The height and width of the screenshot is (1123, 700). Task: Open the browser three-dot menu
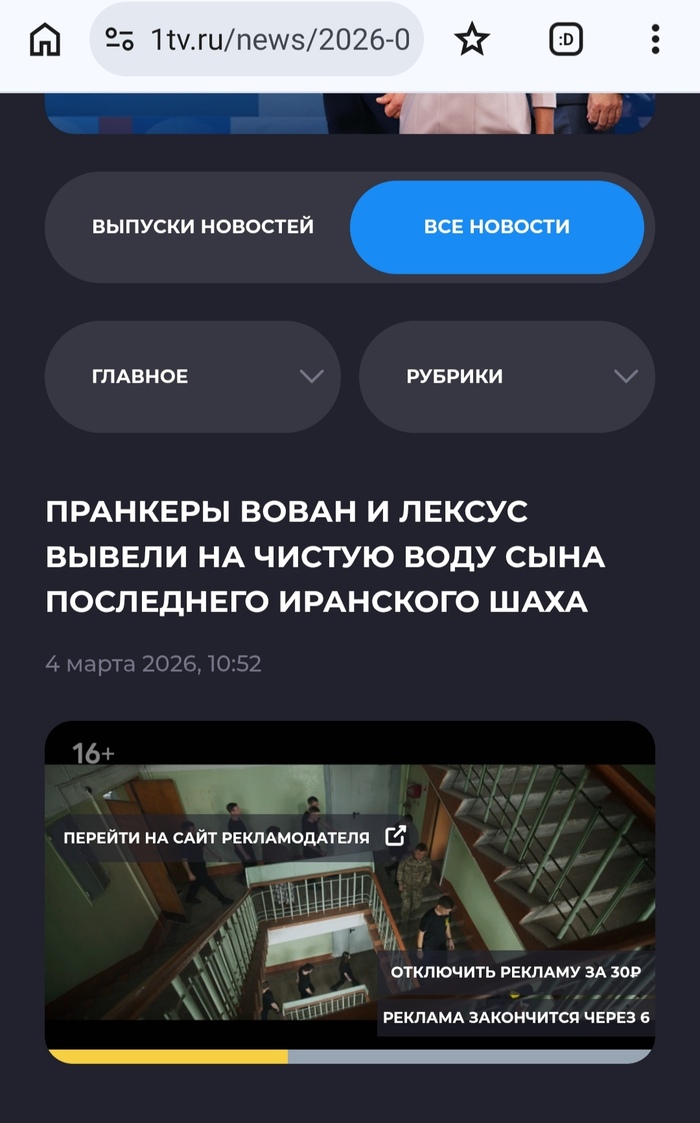pyautogui.click(x=655, y=40)
